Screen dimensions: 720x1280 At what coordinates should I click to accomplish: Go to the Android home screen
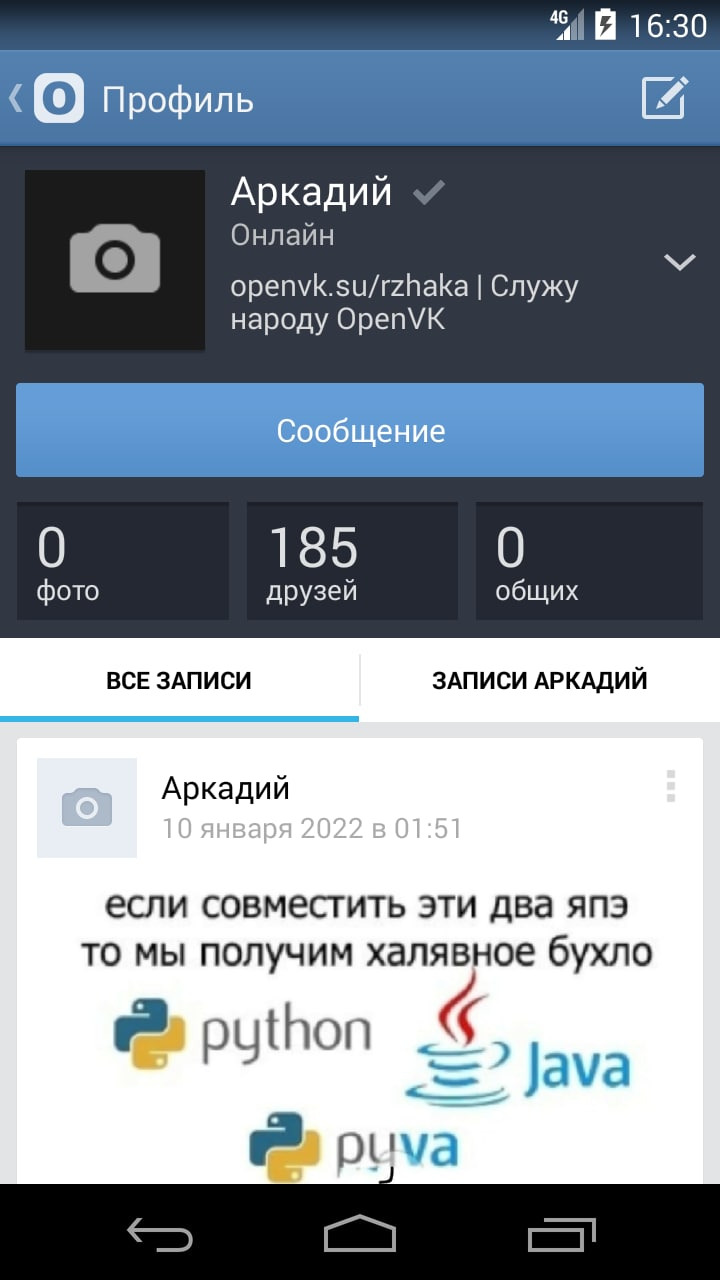click(360, 1233)
